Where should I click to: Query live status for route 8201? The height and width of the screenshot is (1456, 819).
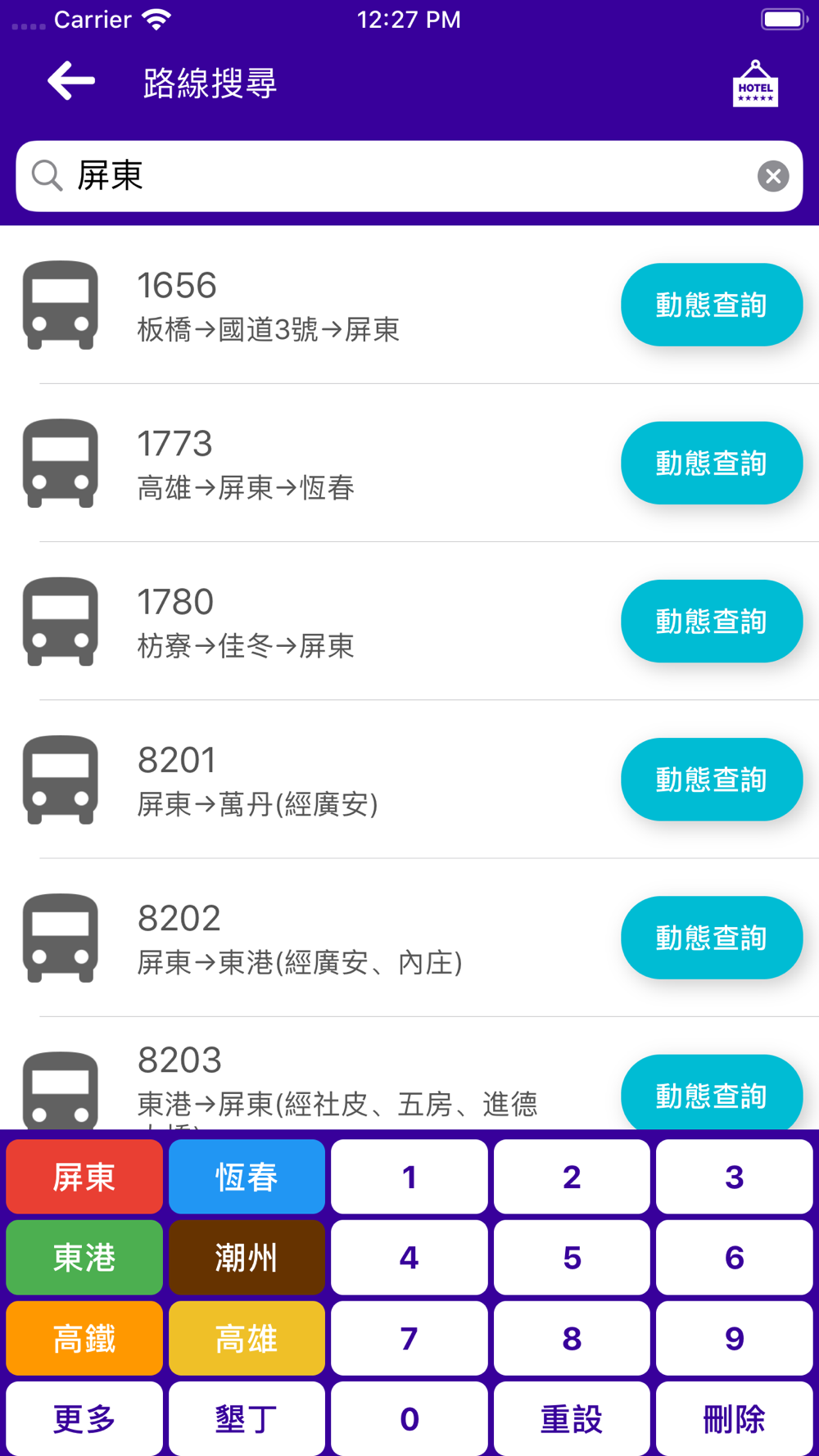point(711,780)
